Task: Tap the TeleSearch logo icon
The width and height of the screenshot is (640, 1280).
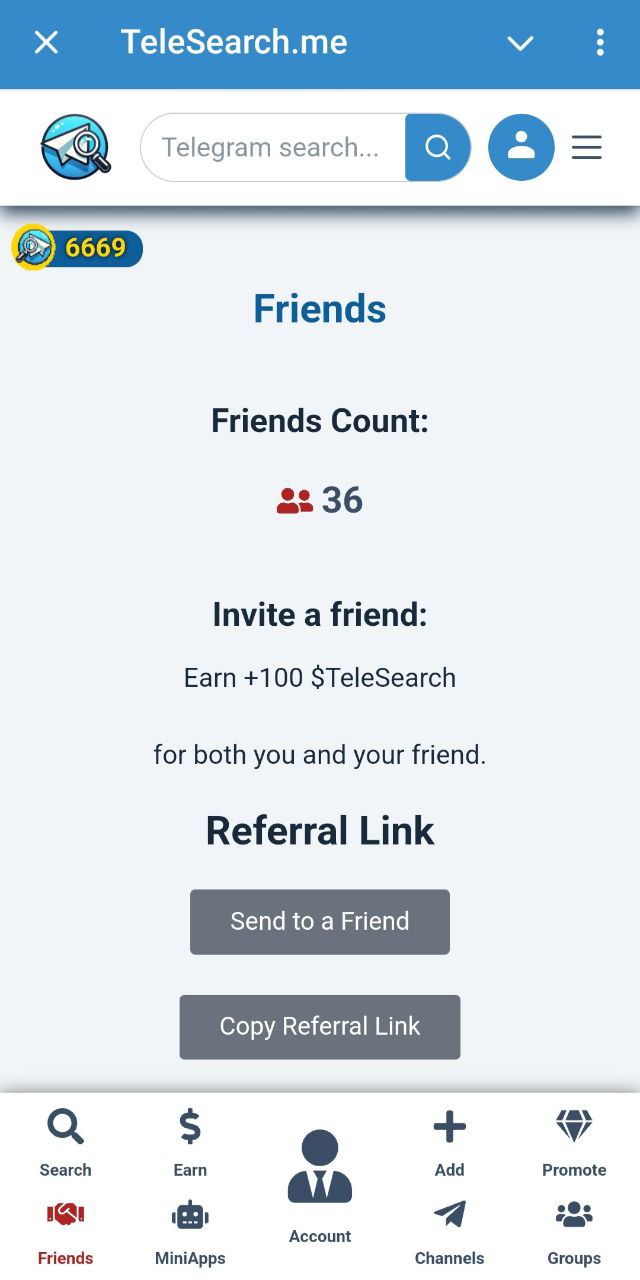Action: [x=75, y=147]
